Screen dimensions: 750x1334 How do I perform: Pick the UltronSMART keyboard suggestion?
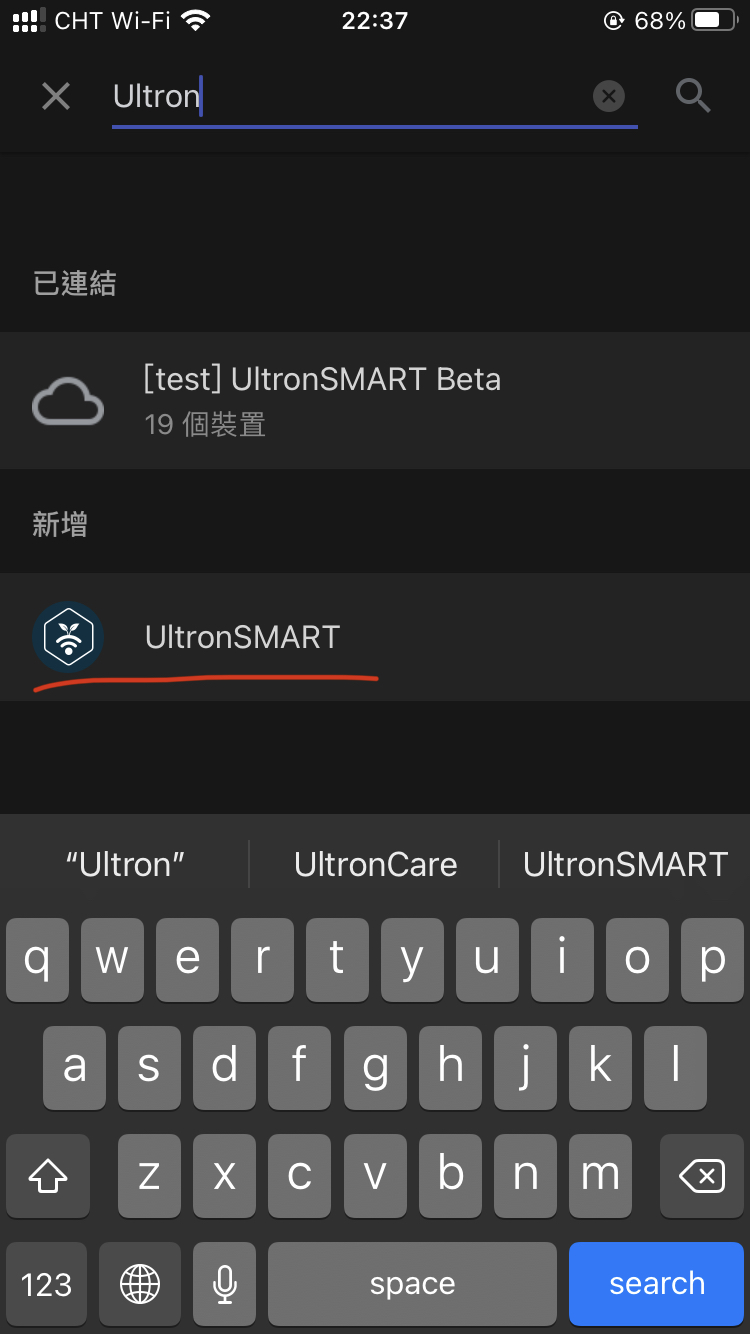[625, 864]
